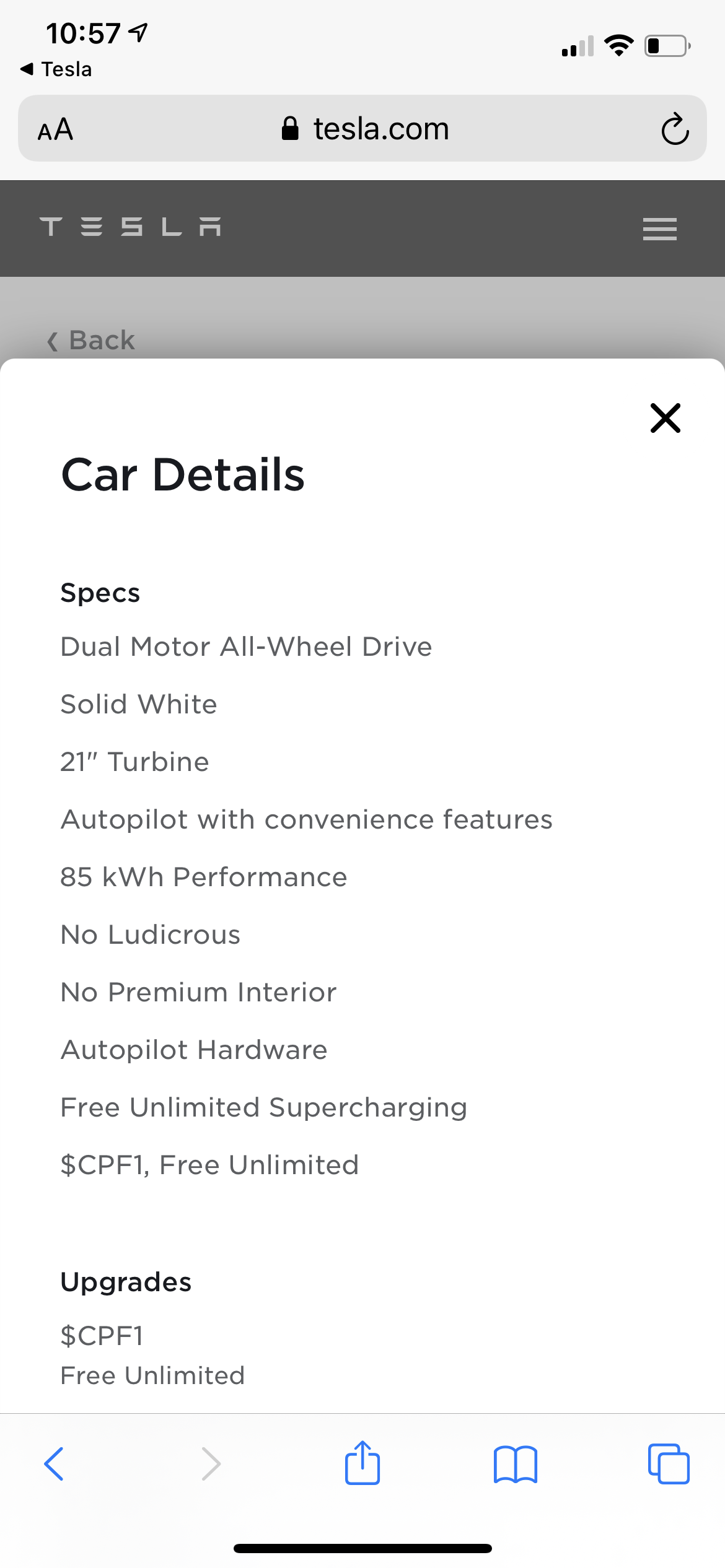Screen dimensions: 725x1568
Task: Go back in Safari browser history
Action: click(x=54, y=1464)
